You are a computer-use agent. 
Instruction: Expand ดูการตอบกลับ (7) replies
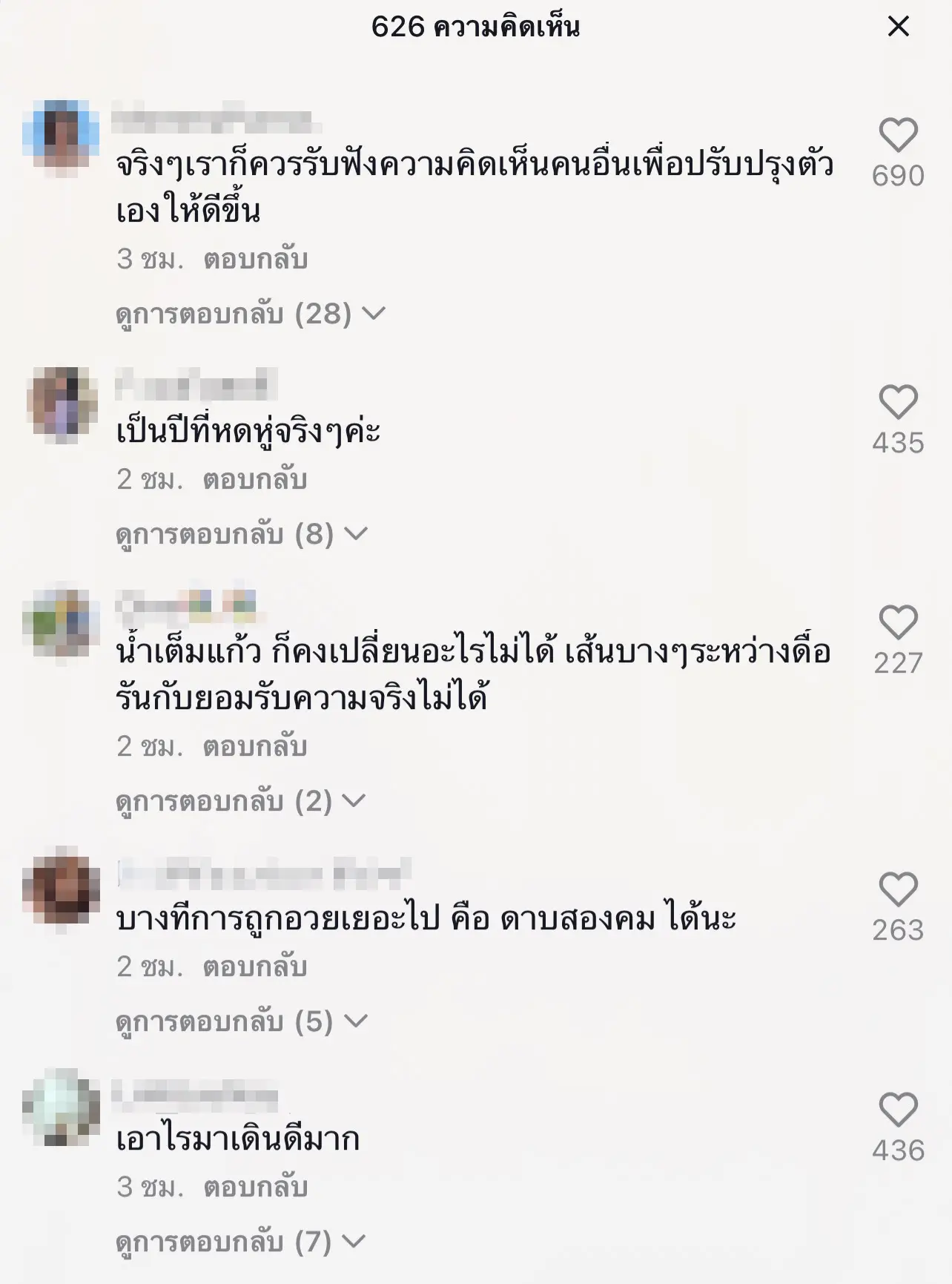(240, 1242)
